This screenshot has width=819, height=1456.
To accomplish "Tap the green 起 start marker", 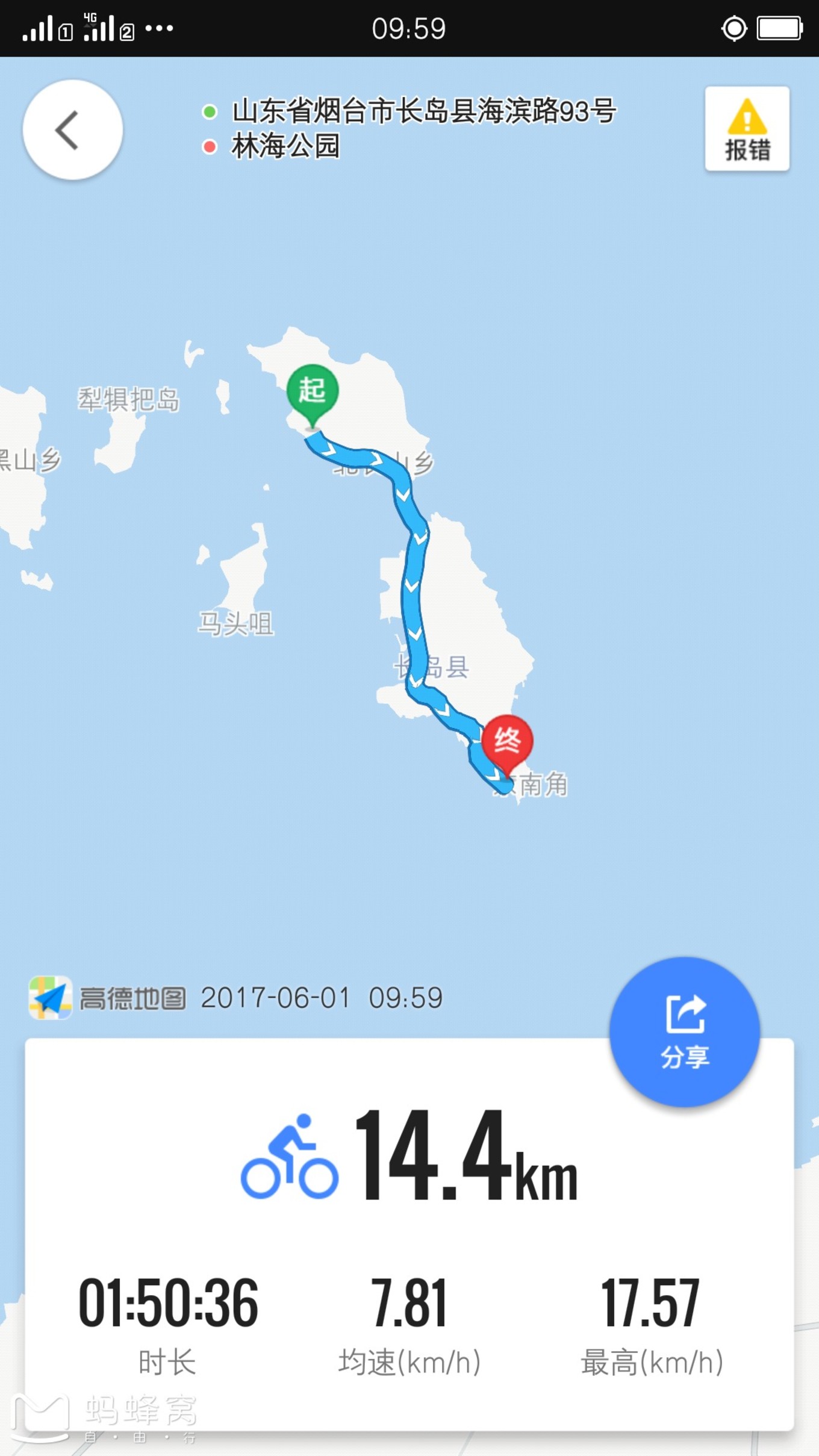I will click(312, 391).
